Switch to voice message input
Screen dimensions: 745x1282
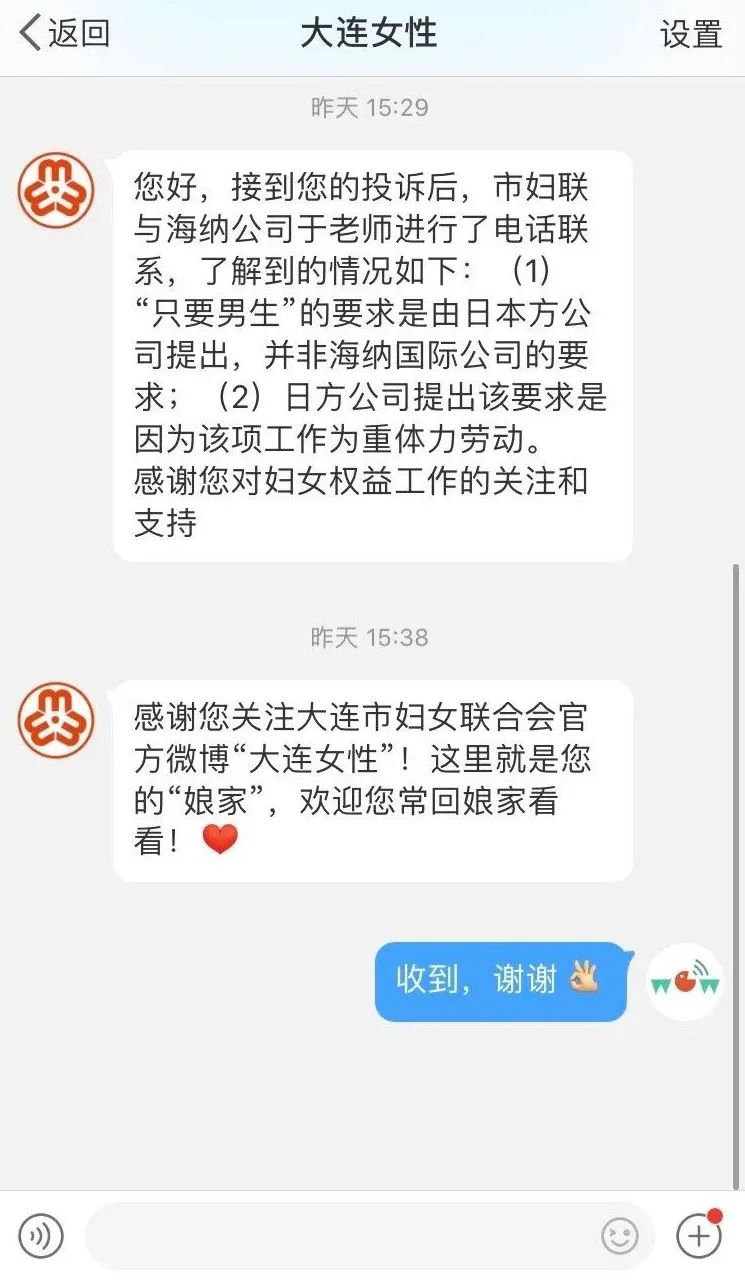[41, 1237]
